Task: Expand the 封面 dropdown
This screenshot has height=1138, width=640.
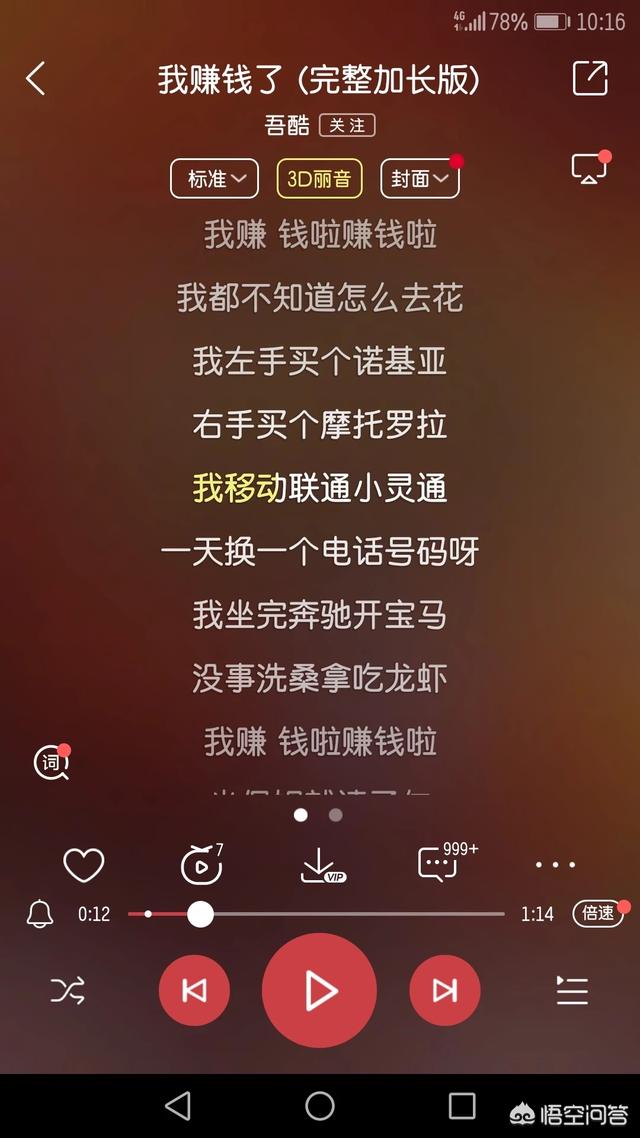Action: [x=420, y=179]
